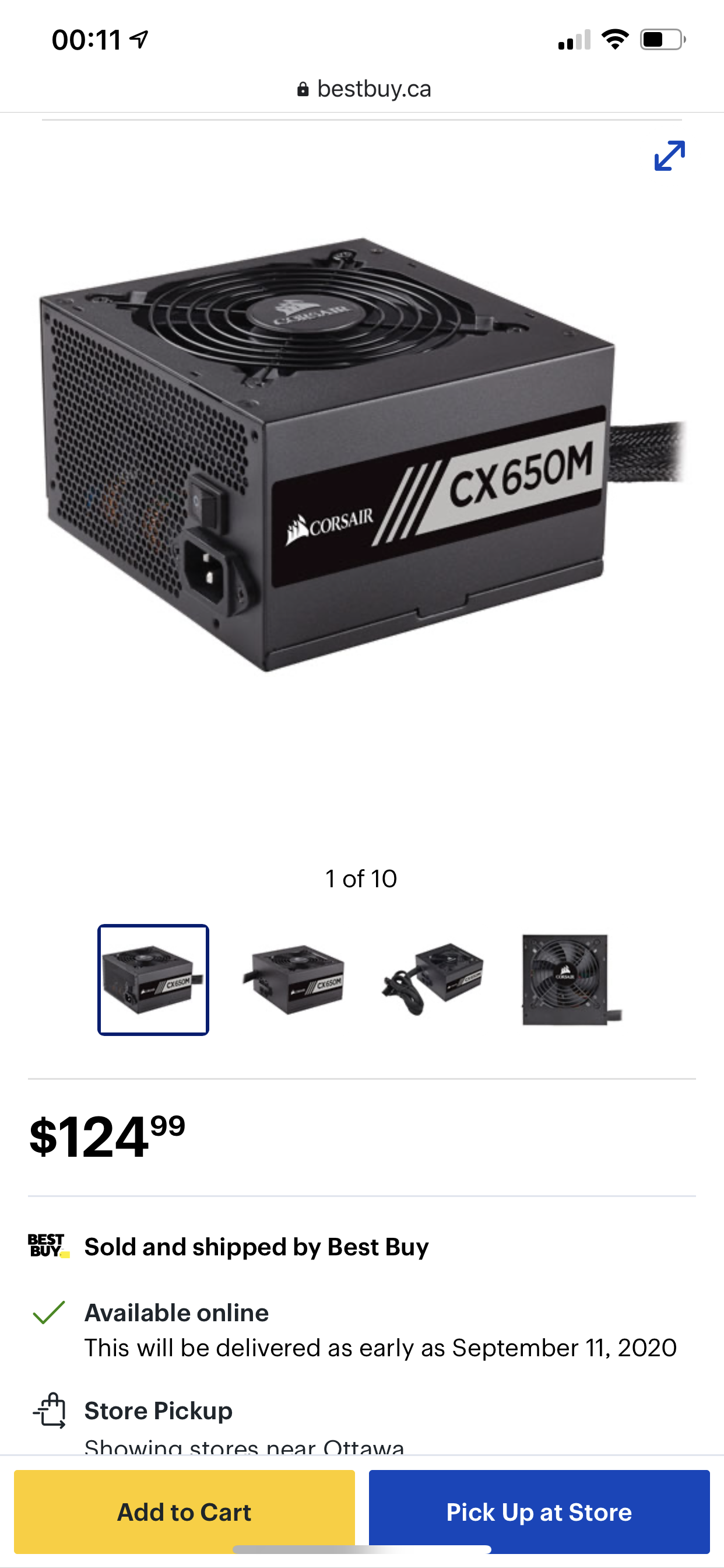The width and height of the screenshot is (724, 1568).
Task: Add the power supply to cart
Action: click(x=184, y=1512)
